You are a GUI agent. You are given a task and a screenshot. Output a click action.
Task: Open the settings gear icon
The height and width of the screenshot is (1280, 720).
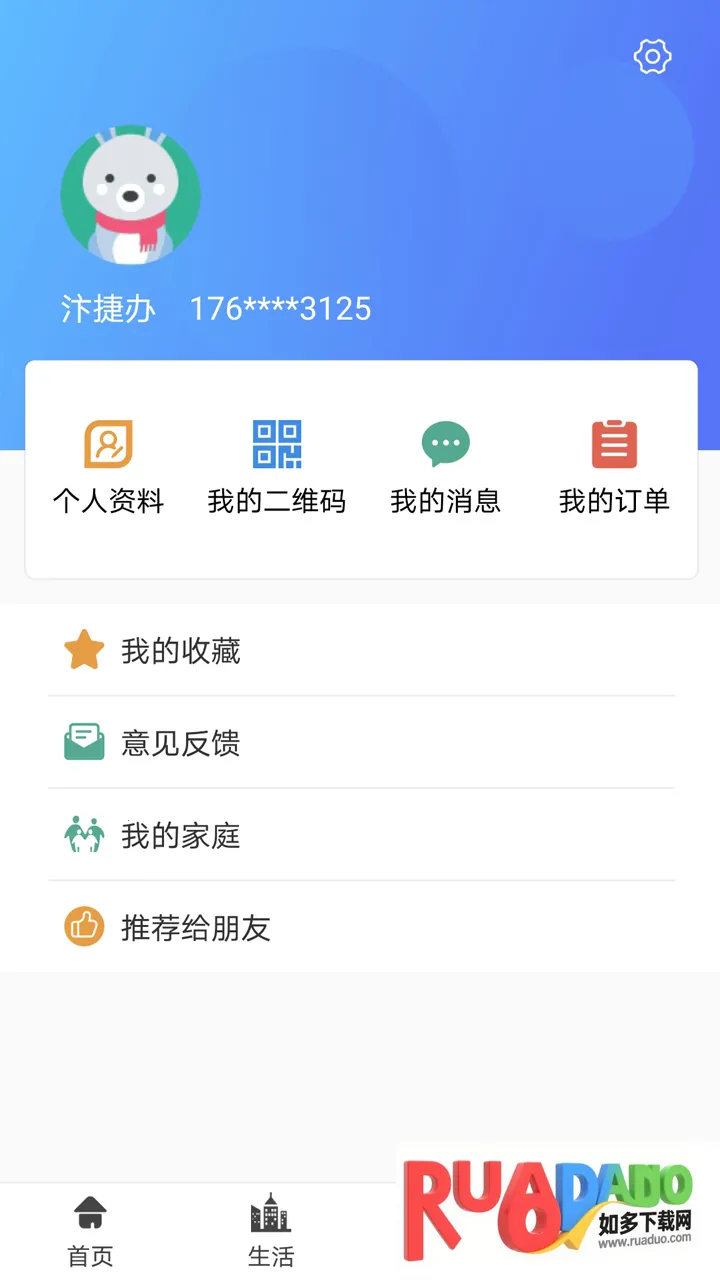coord(652,57)
